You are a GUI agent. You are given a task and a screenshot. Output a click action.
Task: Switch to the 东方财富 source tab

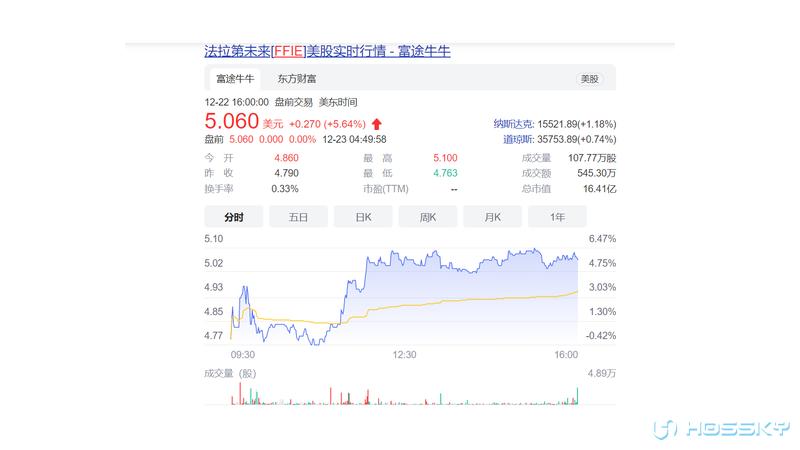pyautogui.click(x=297, y=79)
